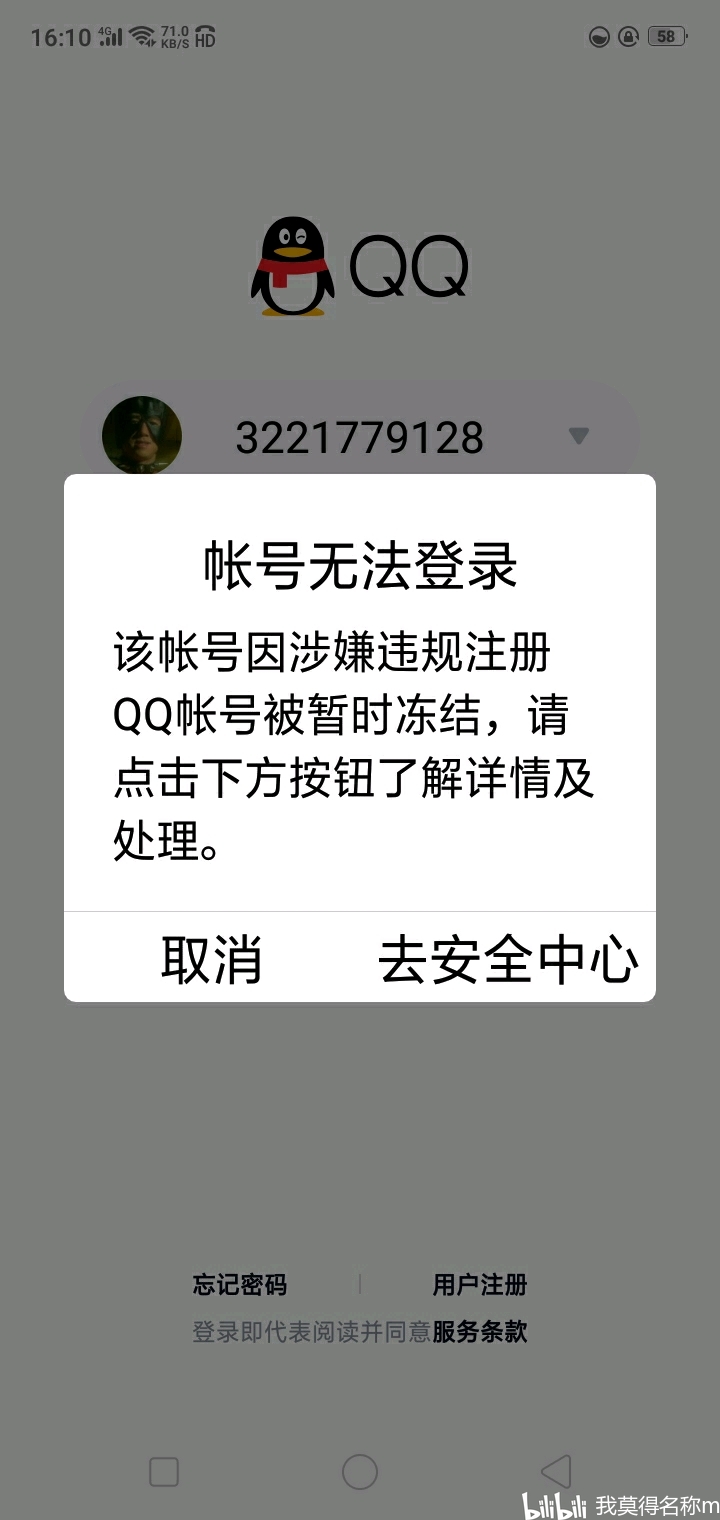Open the 忘记密码 link
This screenshot has width=720, height=1520.
tap(240, 1284)
